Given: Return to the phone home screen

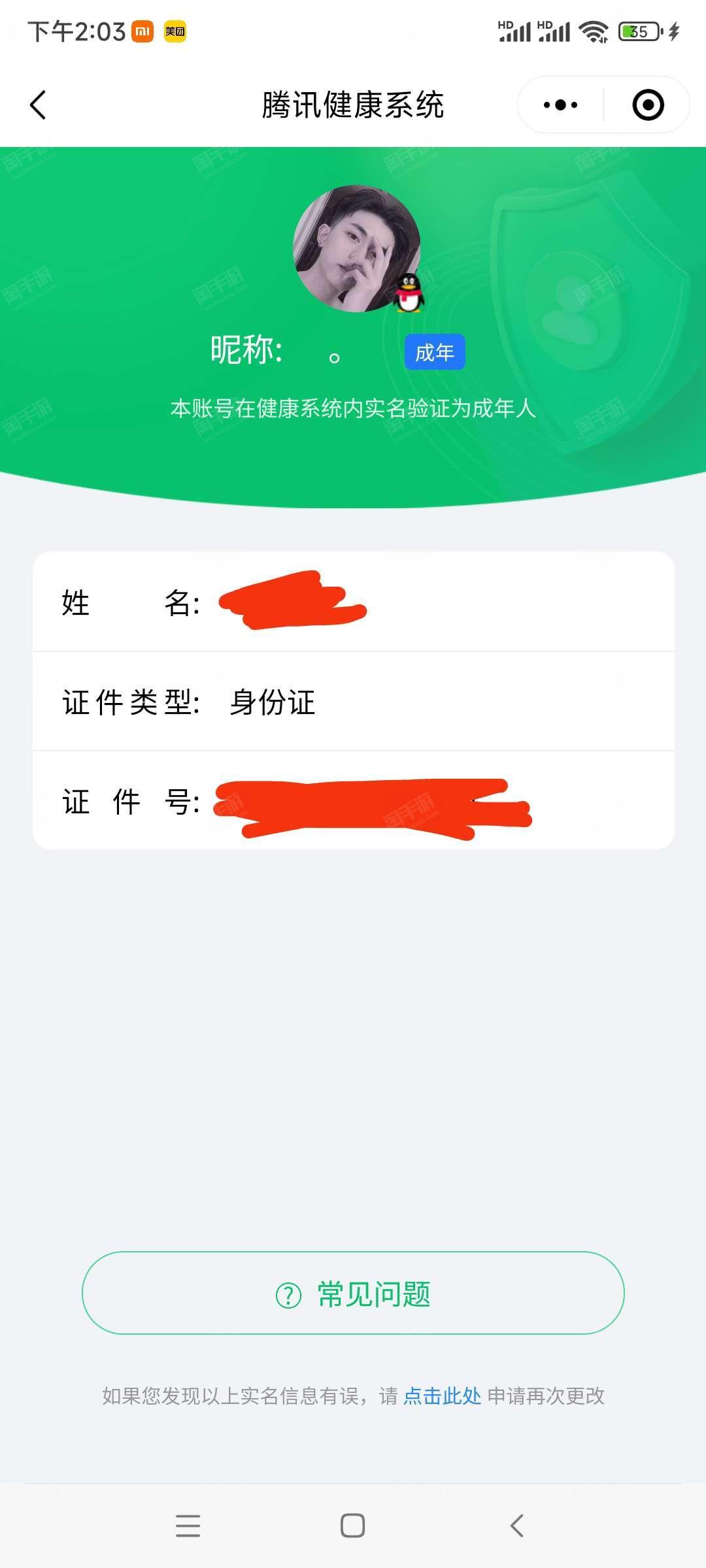Looking at the screenshot, I should pos(352,1526).
